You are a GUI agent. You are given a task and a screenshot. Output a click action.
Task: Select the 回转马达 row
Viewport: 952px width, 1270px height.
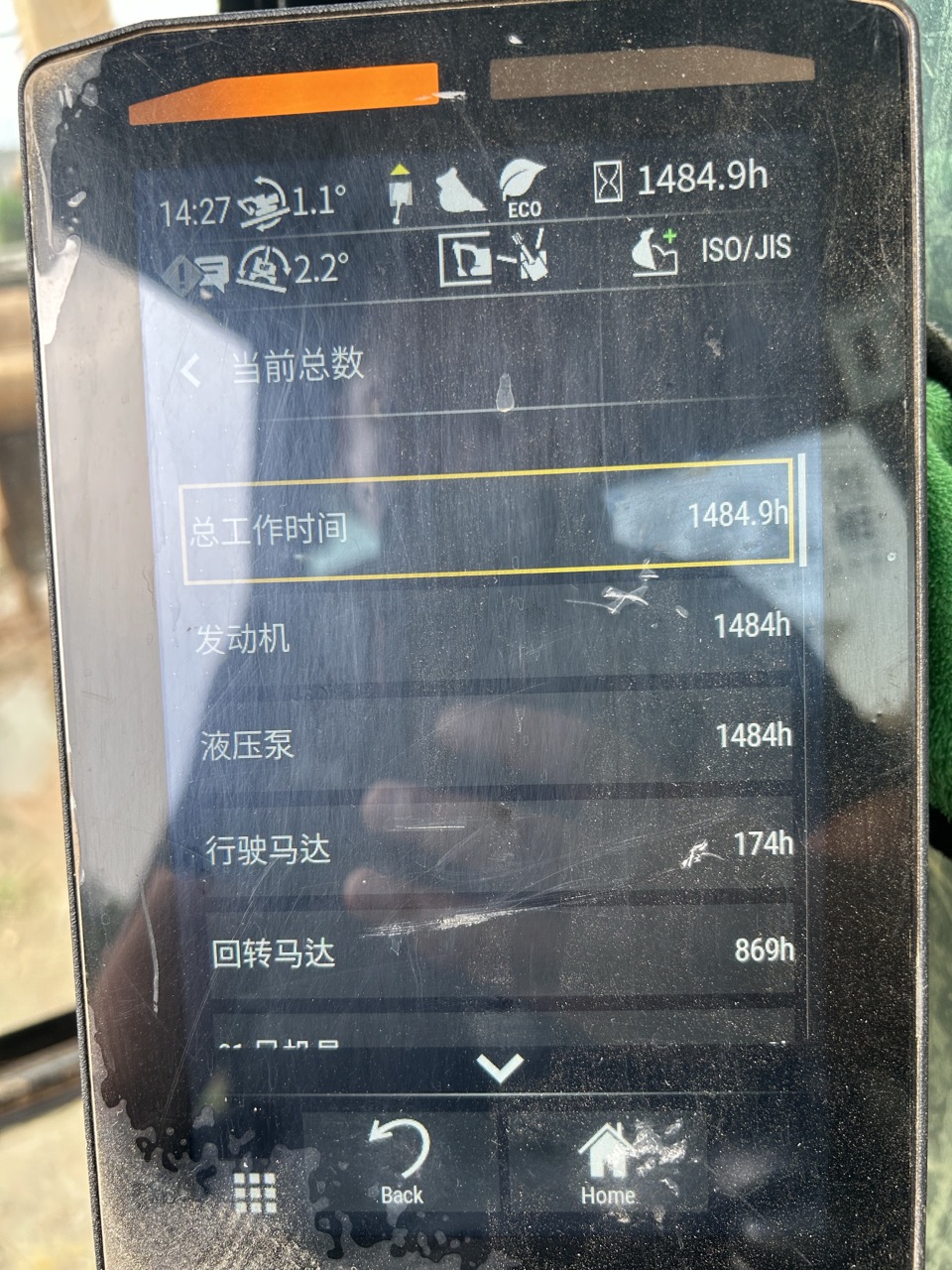(x=499, y=952)
